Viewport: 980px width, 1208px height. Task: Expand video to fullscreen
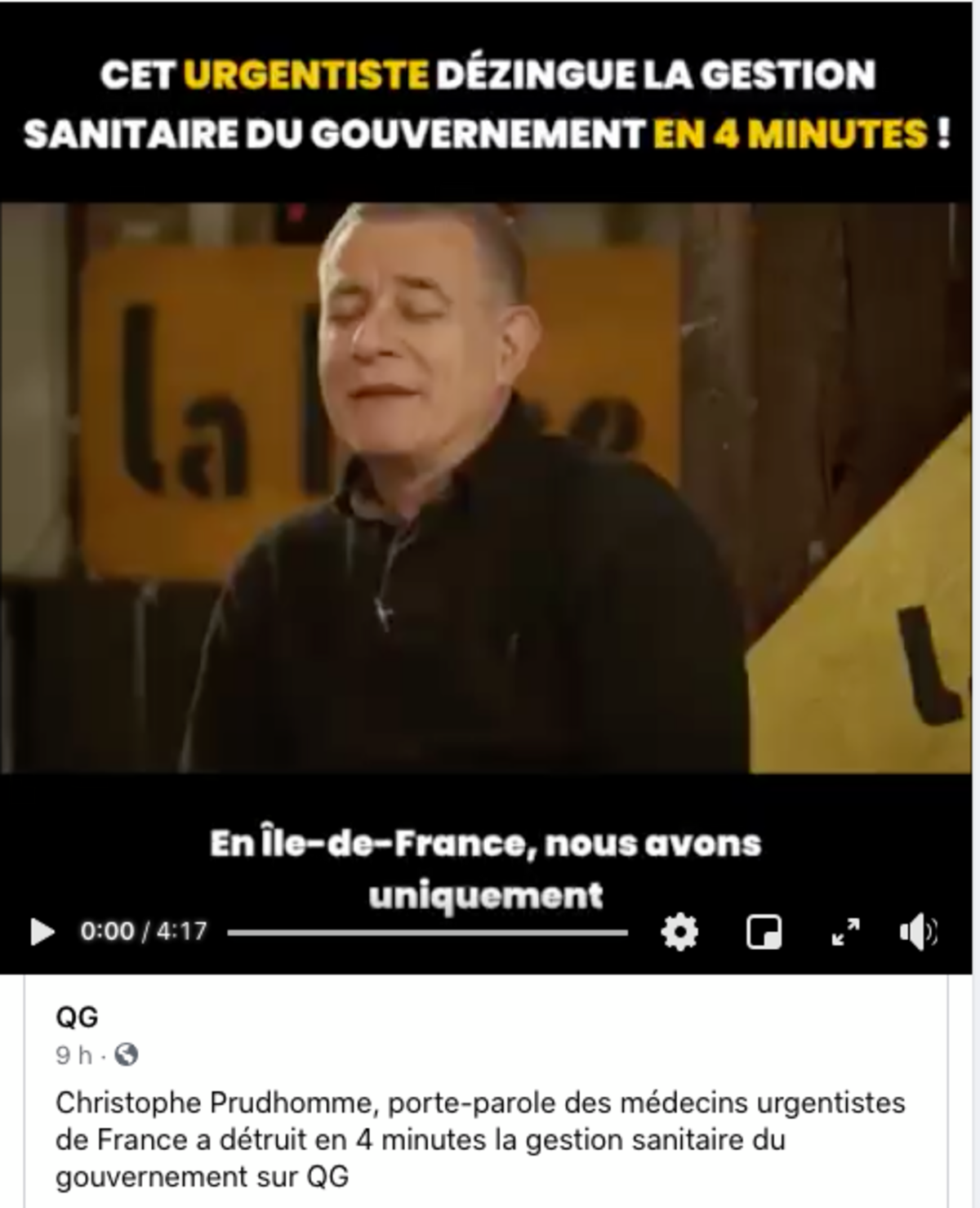[x=845, y=932]
